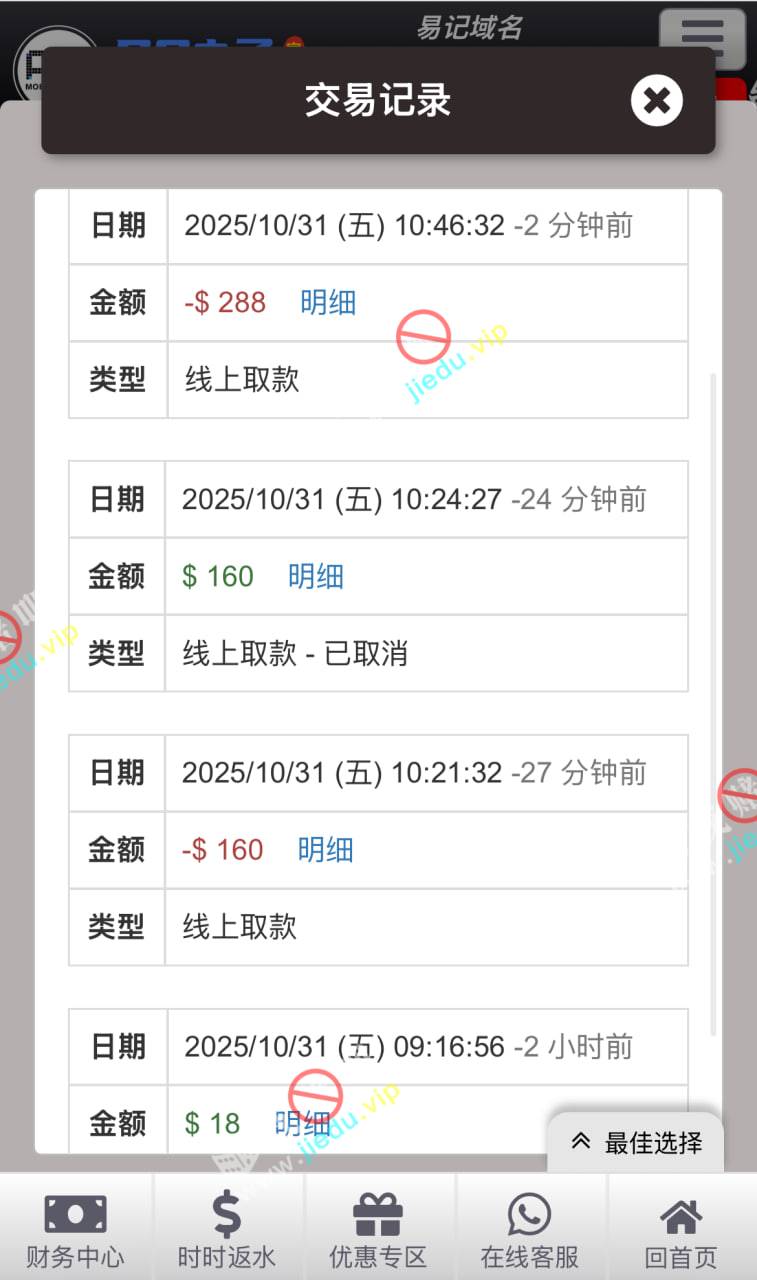The height and width of the screenshot is (1280, 757).
Task: View 明细 for the cancelled $160 withdrawal
Action: [x=316, y=577]
